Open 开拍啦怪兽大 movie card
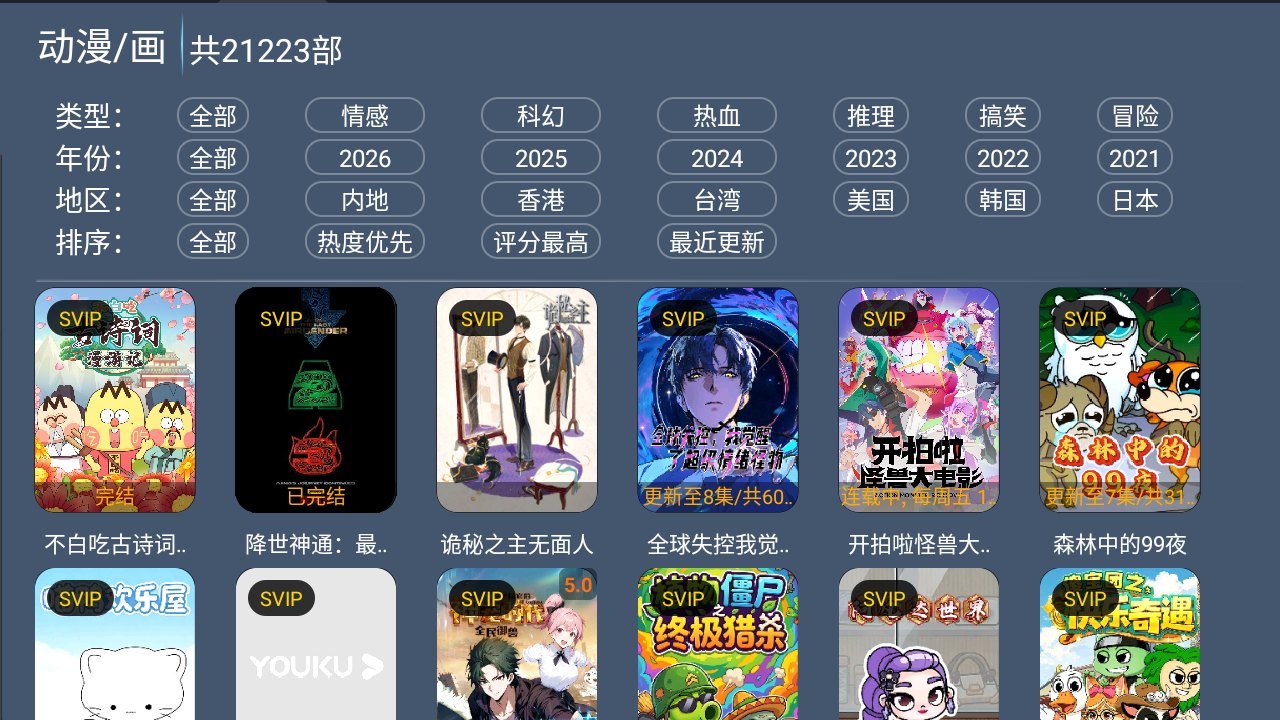Screen dimensions: 1280x720 (919, 400)
